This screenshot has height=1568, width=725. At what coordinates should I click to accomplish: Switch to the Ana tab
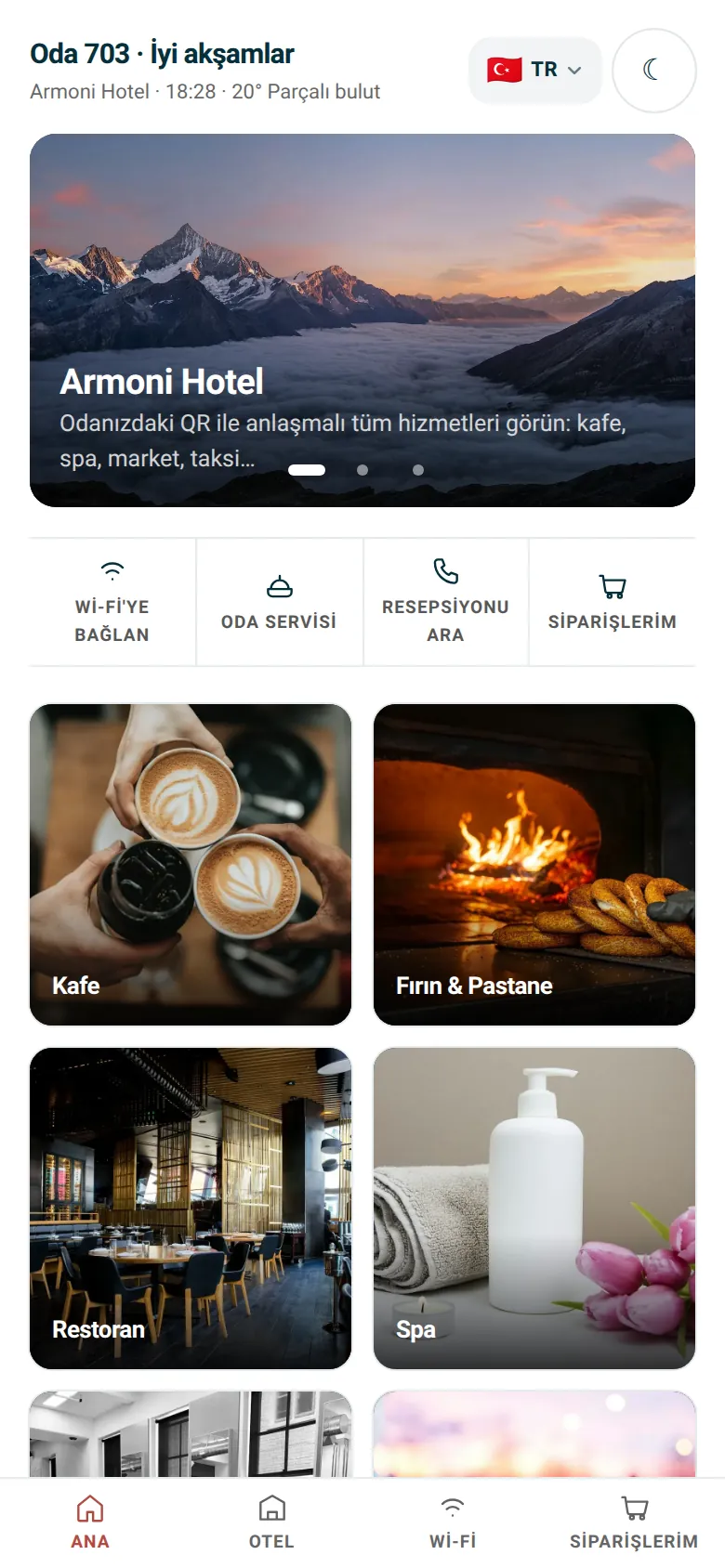coord(90,1522)
